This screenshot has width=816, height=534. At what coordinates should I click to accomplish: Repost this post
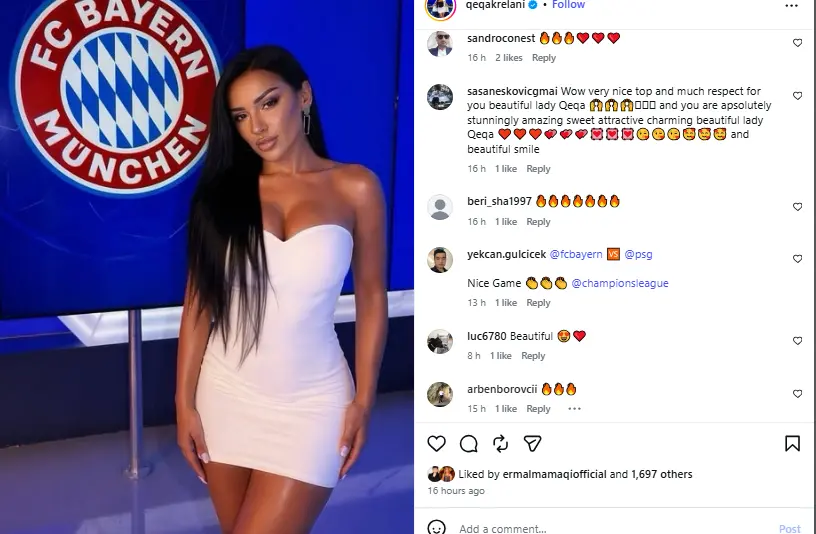click(x=501, y=443)
